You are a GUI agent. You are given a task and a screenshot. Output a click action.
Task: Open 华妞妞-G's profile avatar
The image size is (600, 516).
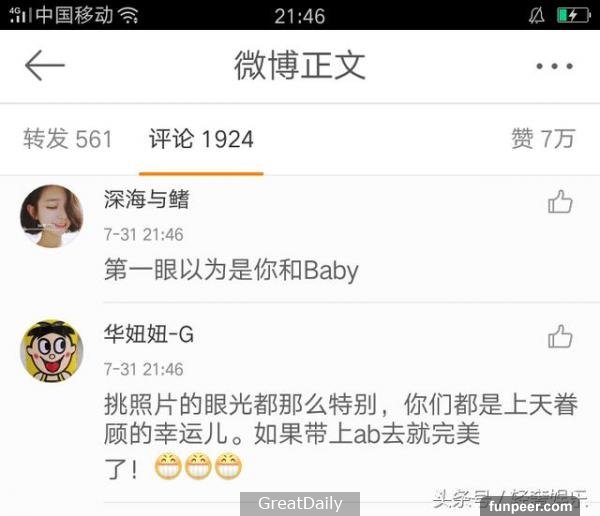51,350
